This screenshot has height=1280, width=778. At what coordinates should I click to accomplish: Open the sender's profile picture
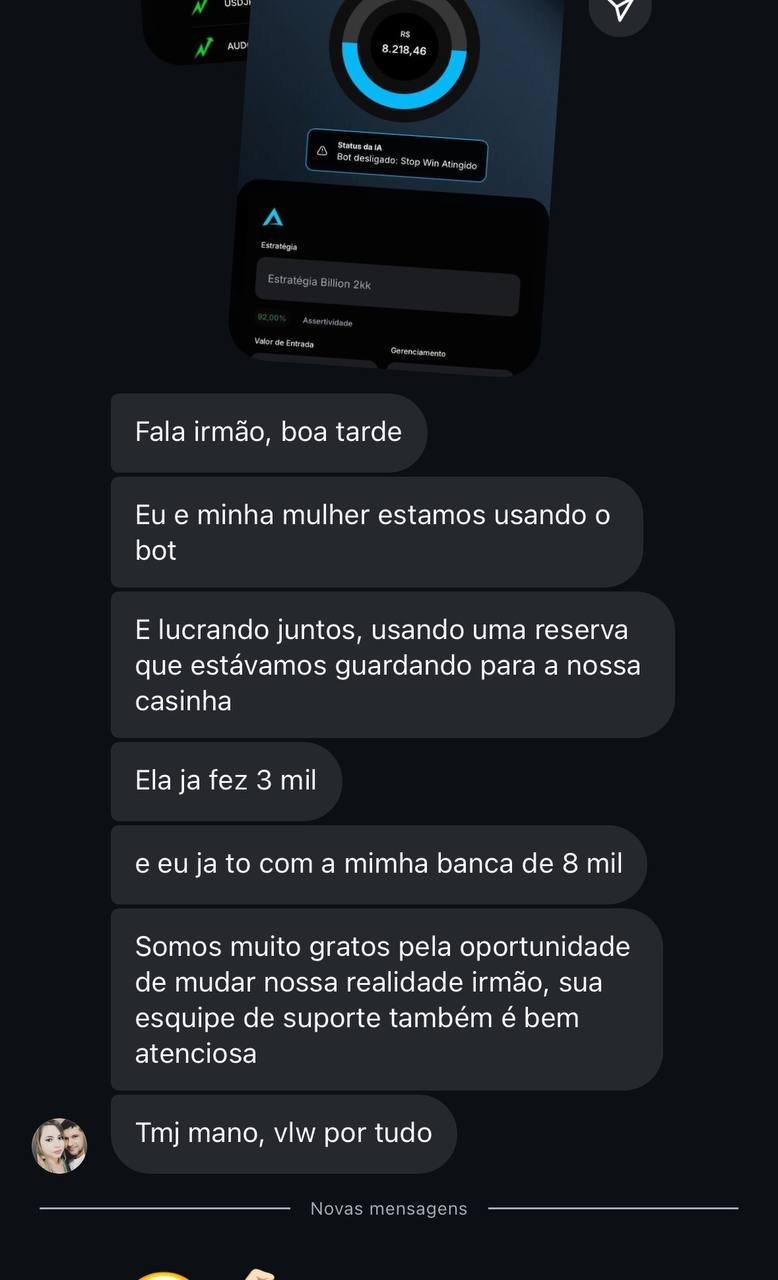coord(59,1145)
